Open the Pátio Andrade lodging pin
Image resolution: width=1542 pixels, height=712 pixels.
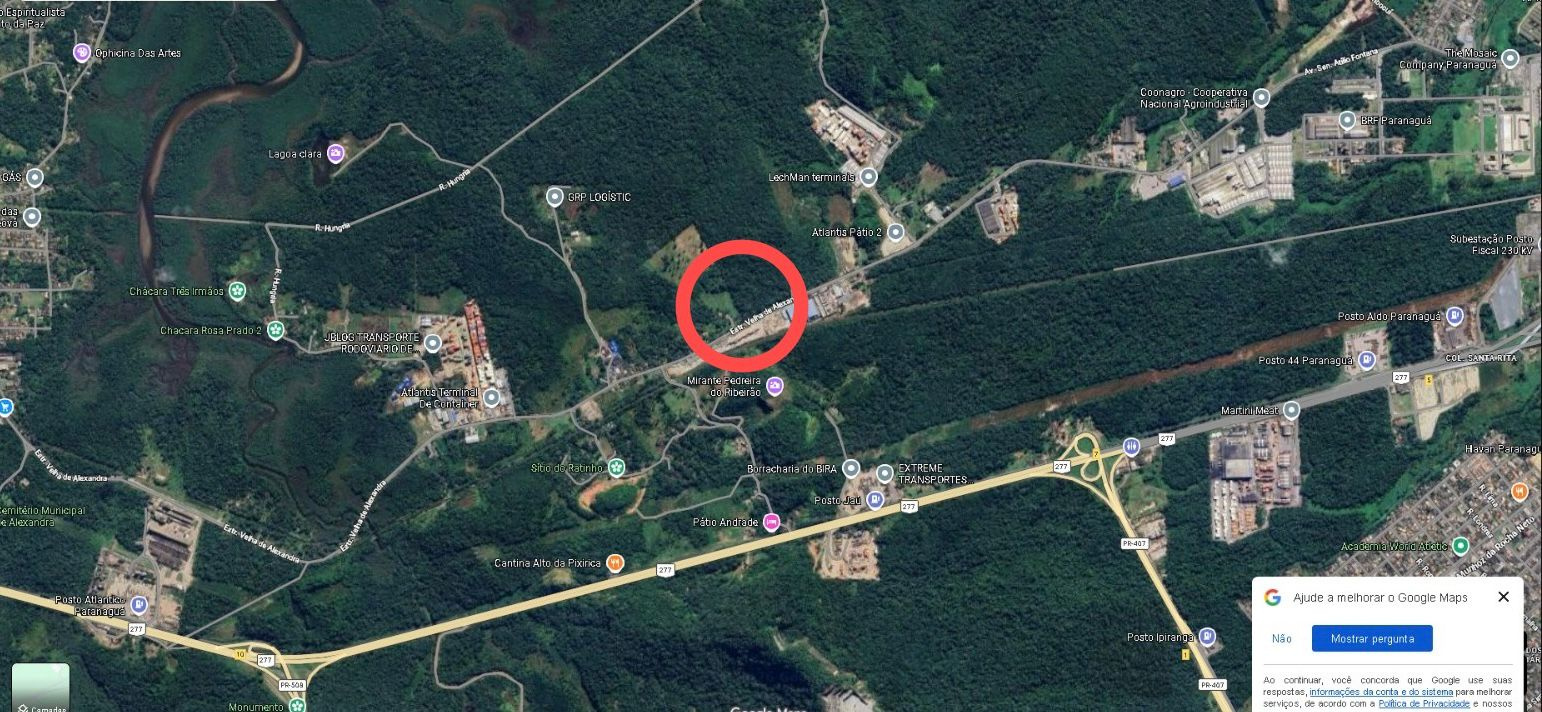tap(771, 522)
